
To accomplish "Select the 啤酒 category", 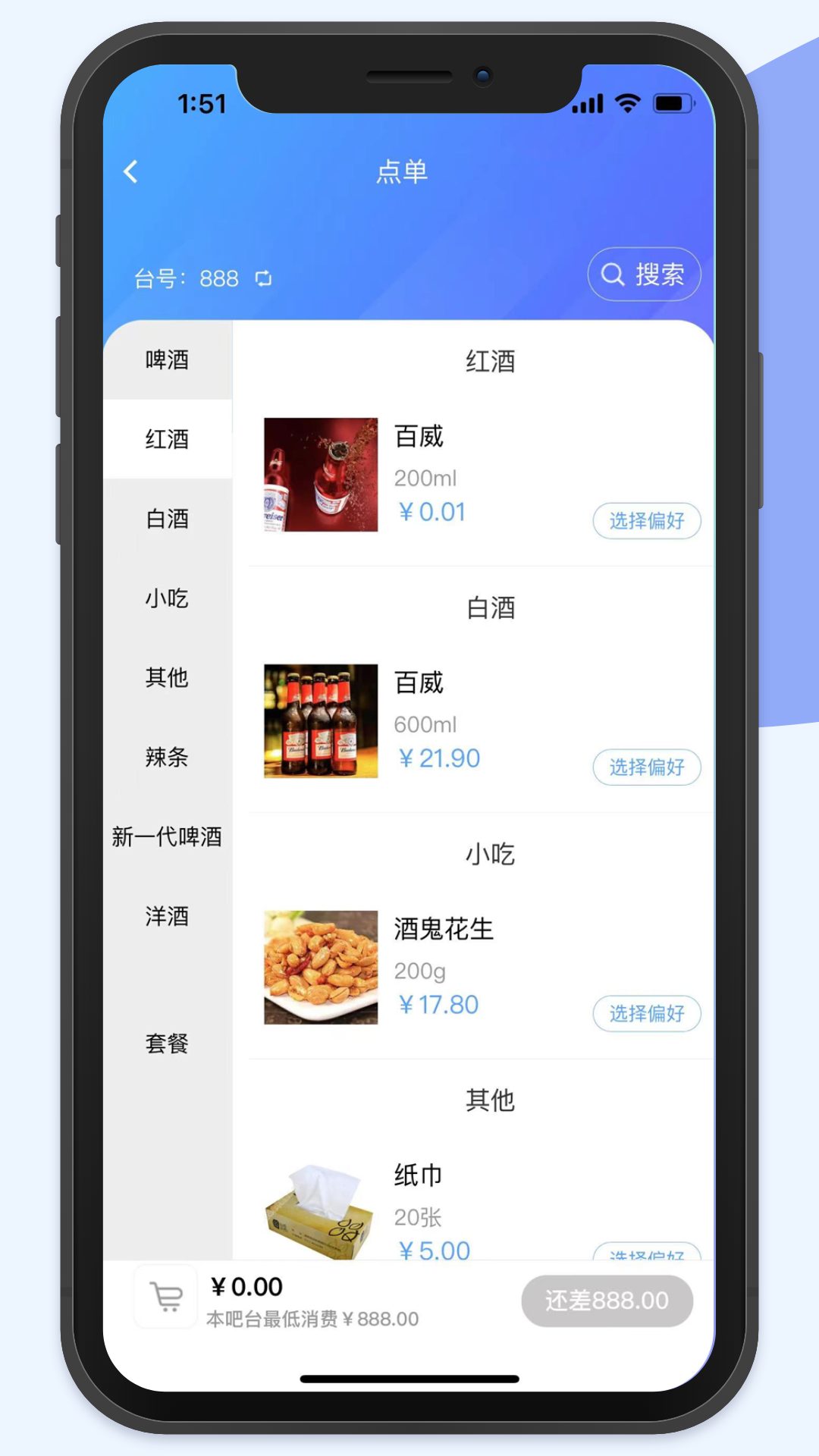I will [x=167, y=359].
